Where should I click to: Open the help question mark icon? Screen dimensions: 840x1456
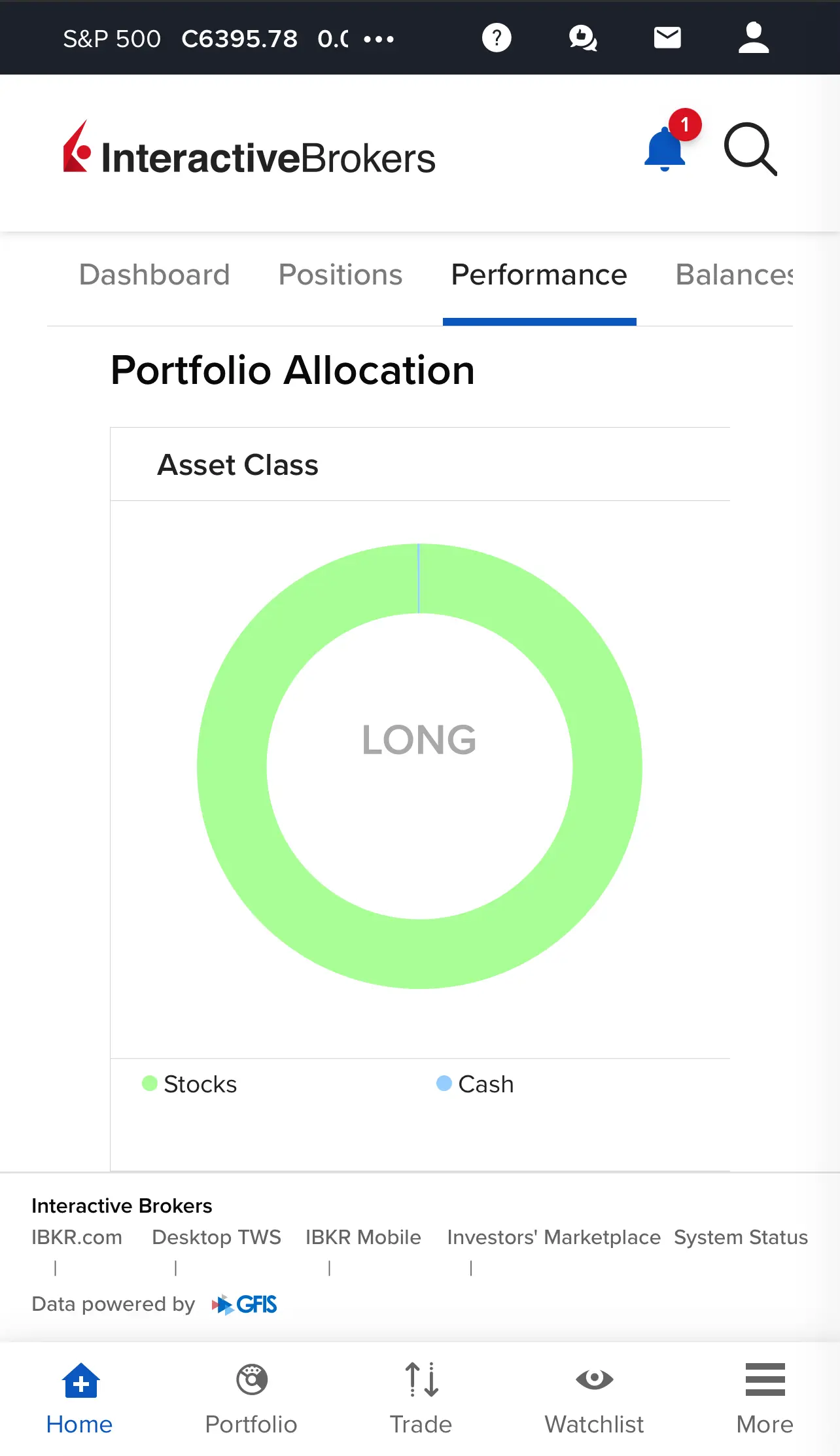[x=497, y=38]
